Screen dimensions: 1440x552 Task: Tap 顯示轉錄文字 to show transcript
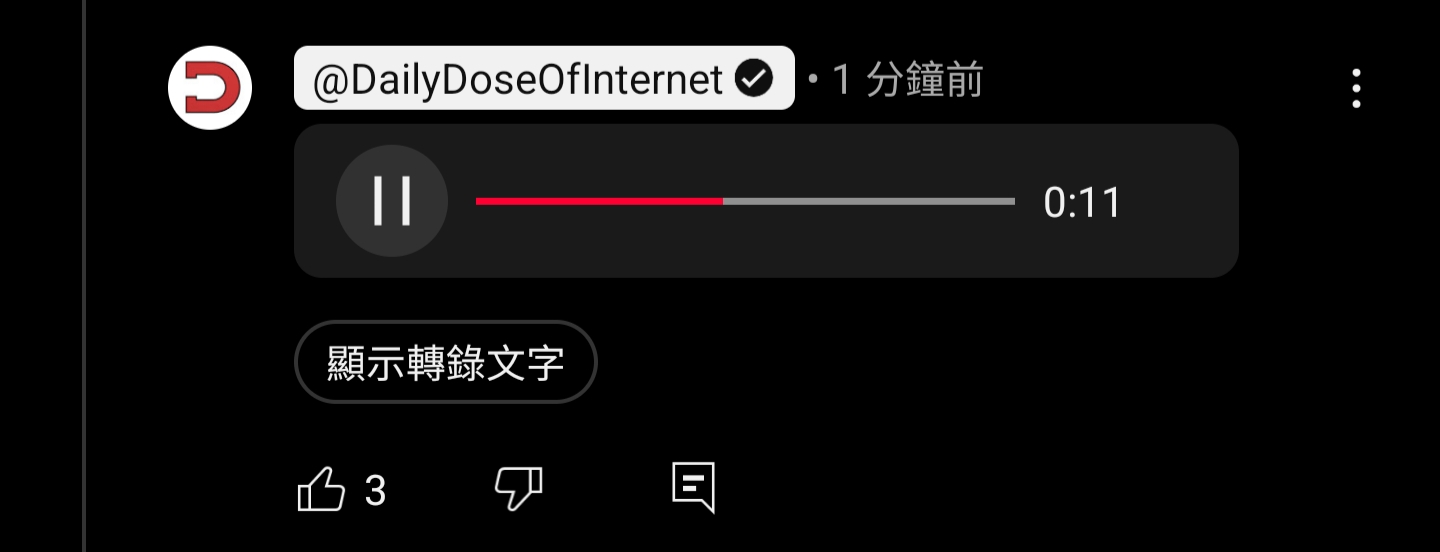click(x=445, y=362)
